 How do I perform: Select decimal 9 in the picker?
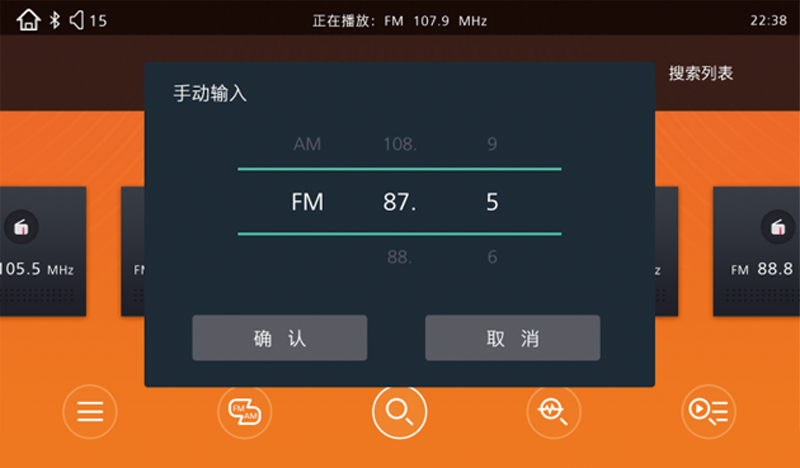pos(492,144)
